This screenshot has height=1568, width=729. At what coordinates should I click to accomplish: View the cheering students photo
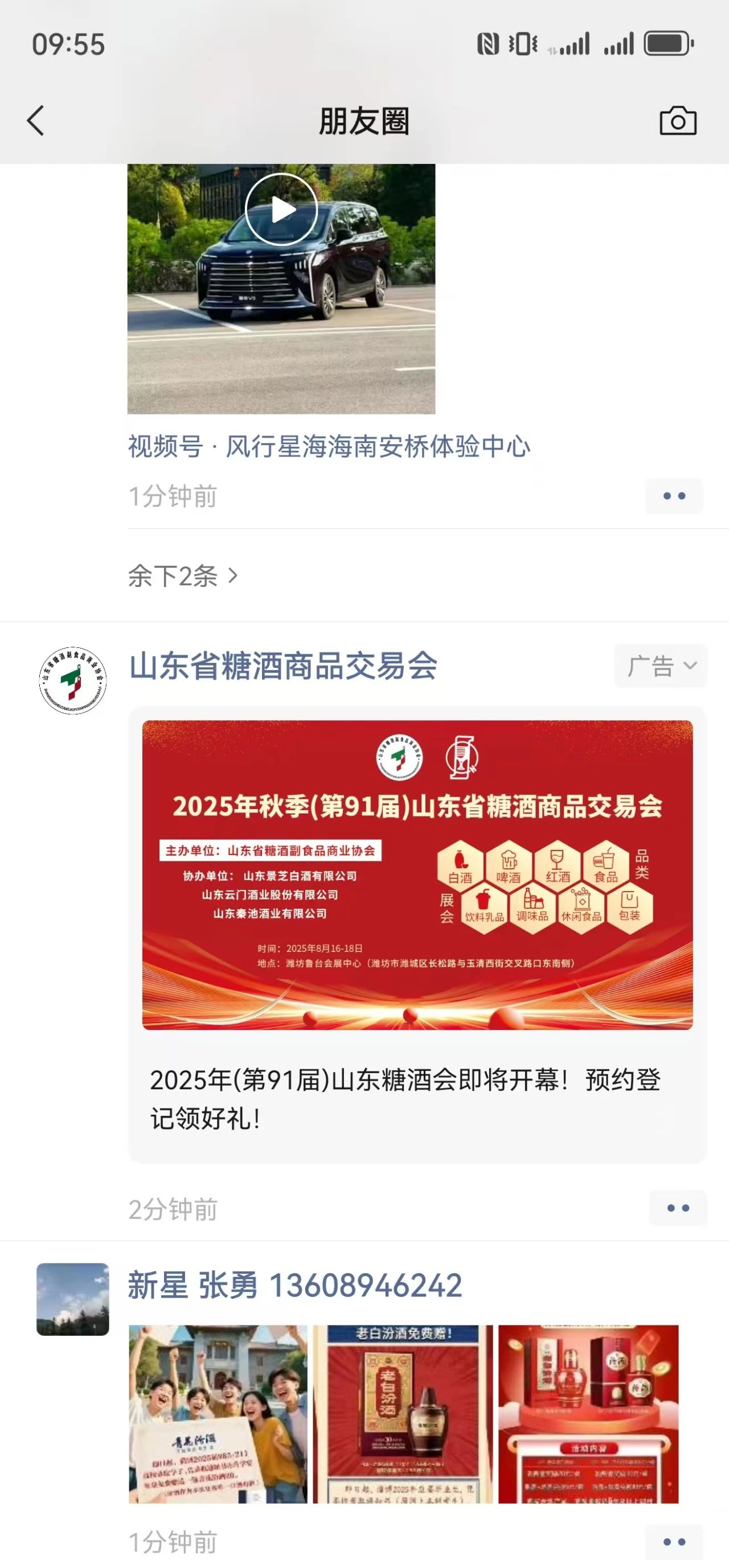218,1413
